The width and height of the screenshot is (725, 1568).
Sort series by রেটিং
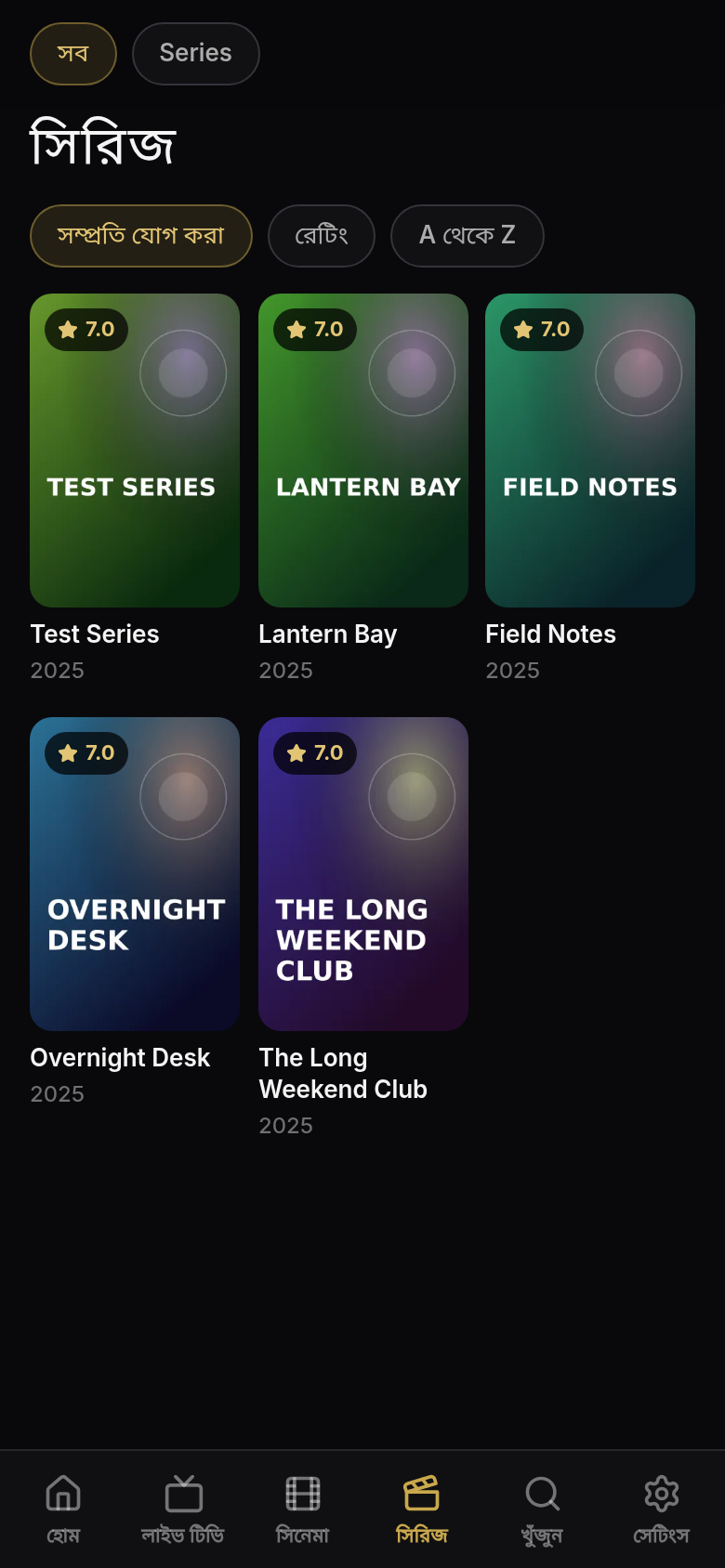[322, 236]
